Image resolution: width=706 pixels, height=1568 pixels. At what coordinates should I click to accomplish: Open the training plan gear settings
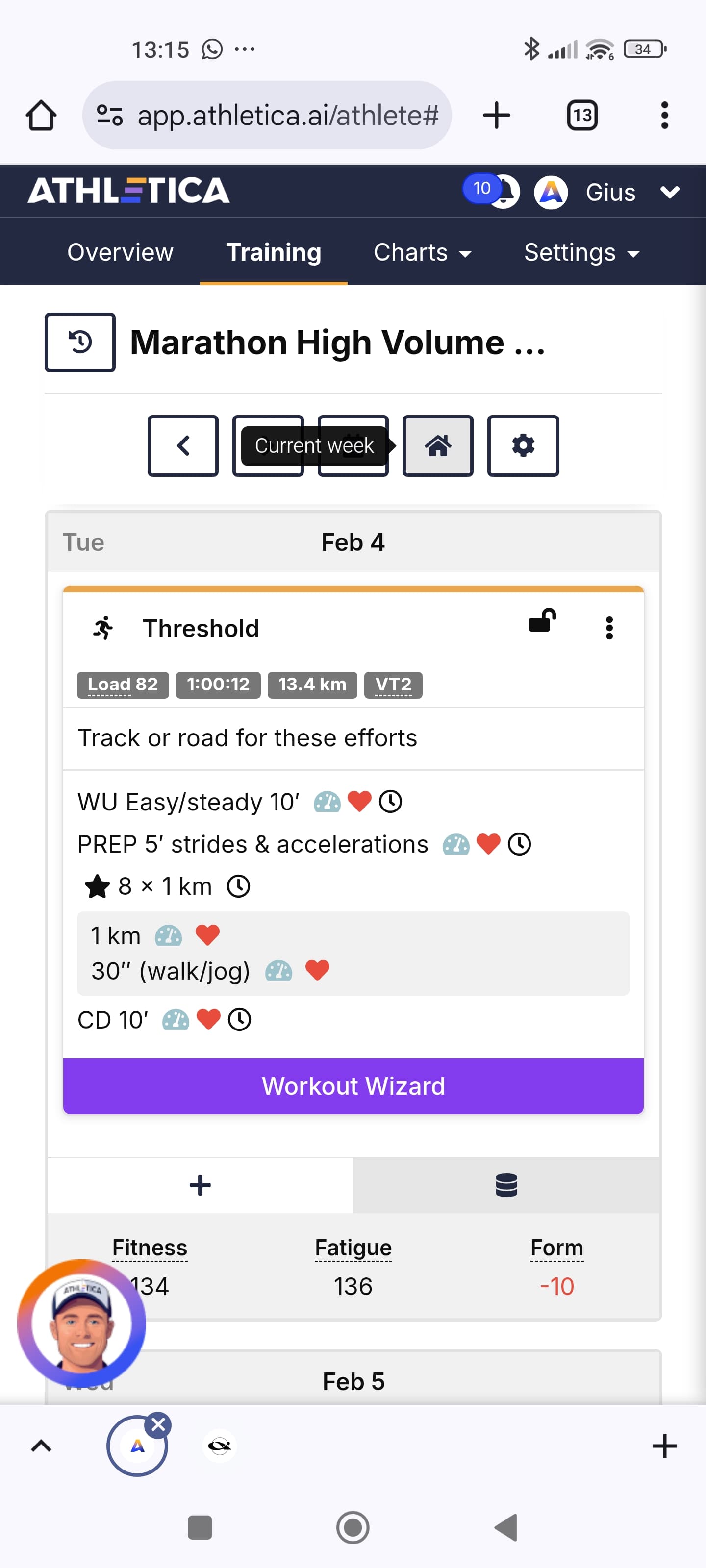point(523,445)
